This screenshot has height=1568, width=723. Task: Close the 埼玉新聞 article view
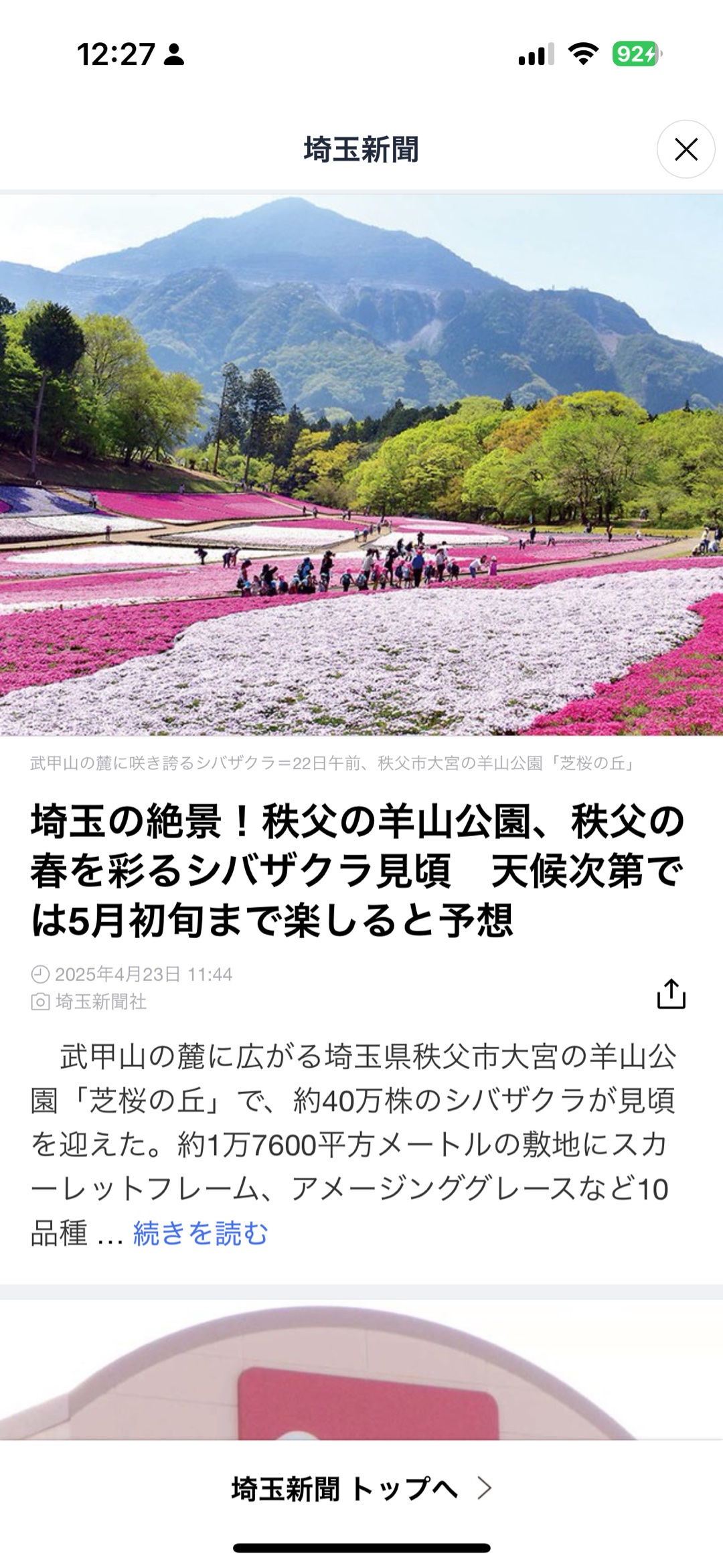tap(686, 149)
